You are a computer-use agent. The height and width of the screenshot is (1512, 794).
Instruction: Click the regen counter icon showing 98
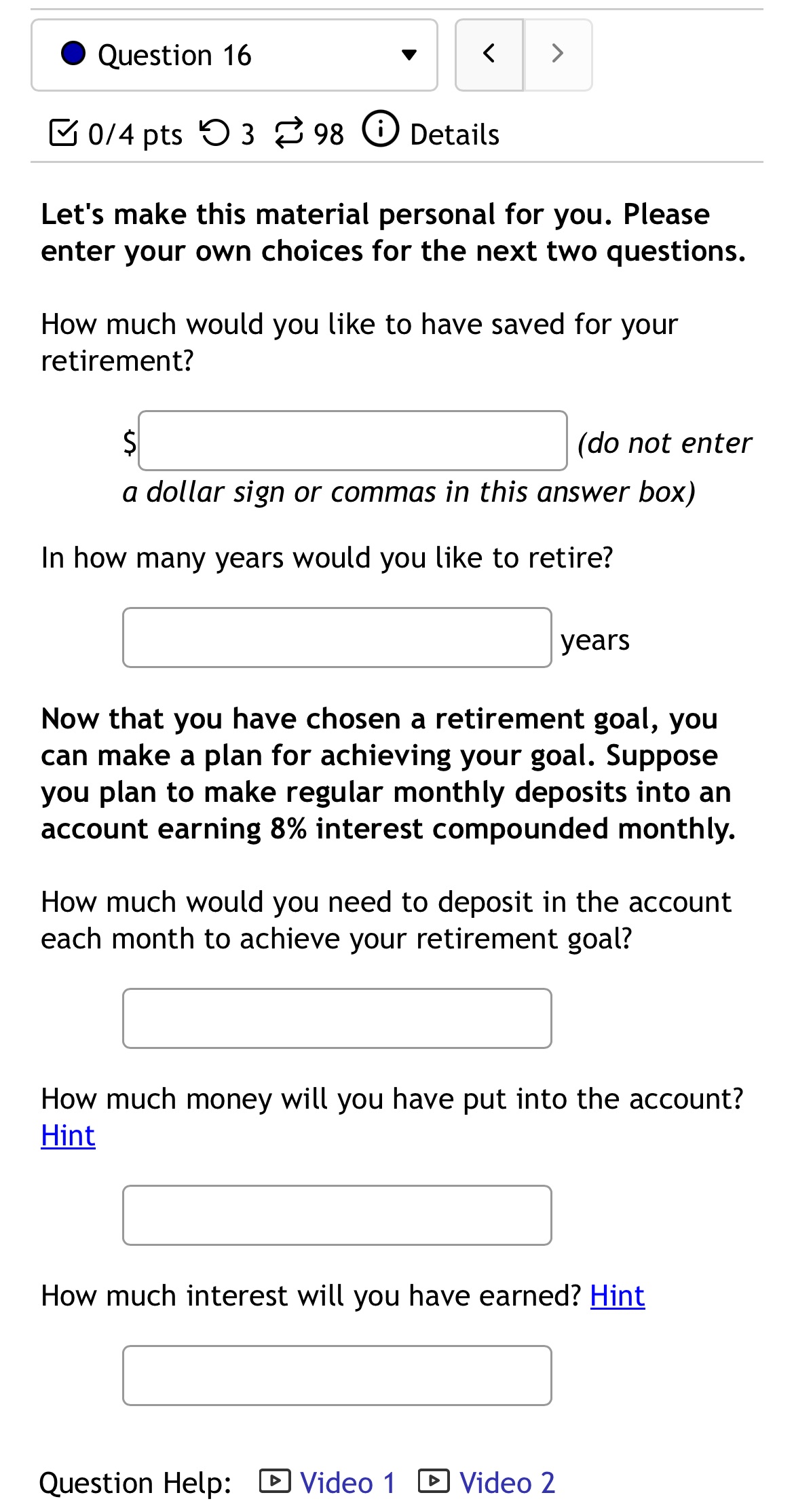coord(288,133)
